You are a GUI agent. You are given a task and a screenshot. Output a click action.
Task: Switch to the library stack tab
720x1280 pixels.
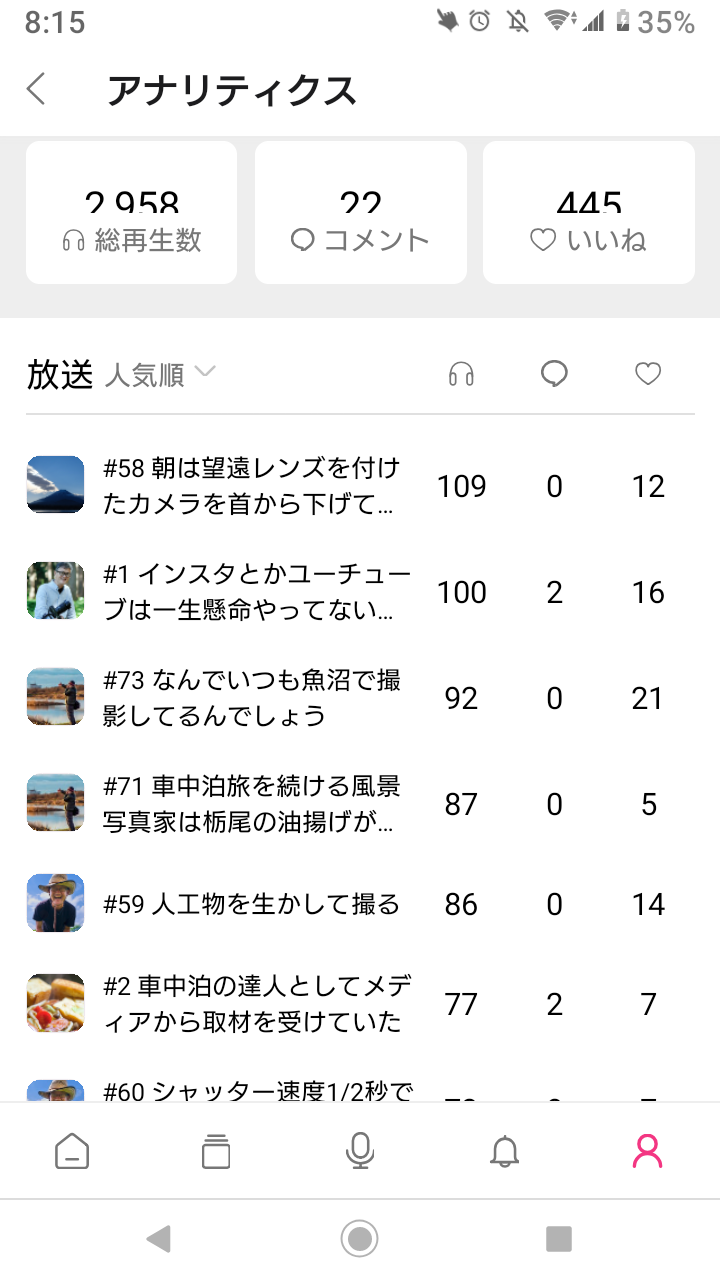pos(216,1152)
